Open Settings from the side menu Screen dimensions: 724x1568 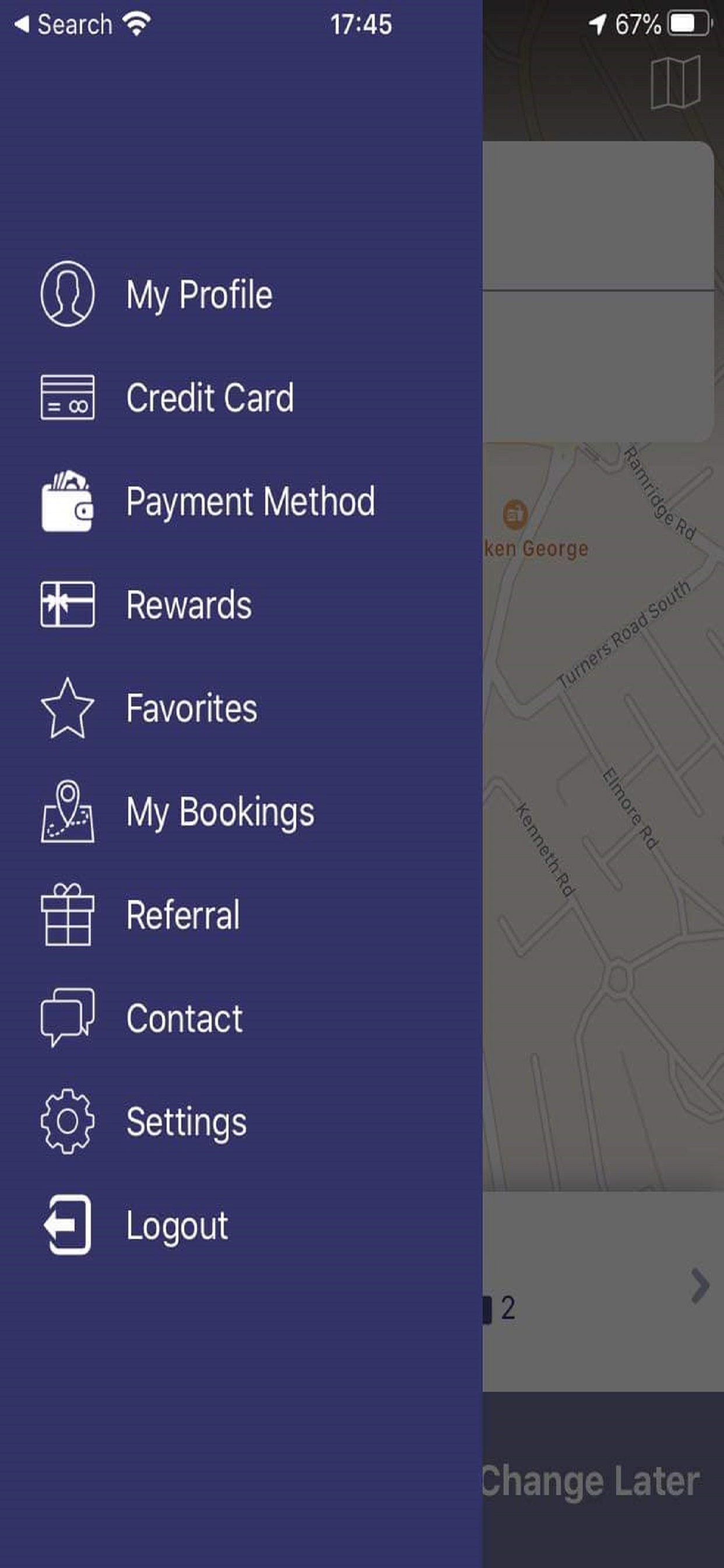point(185,1121)
